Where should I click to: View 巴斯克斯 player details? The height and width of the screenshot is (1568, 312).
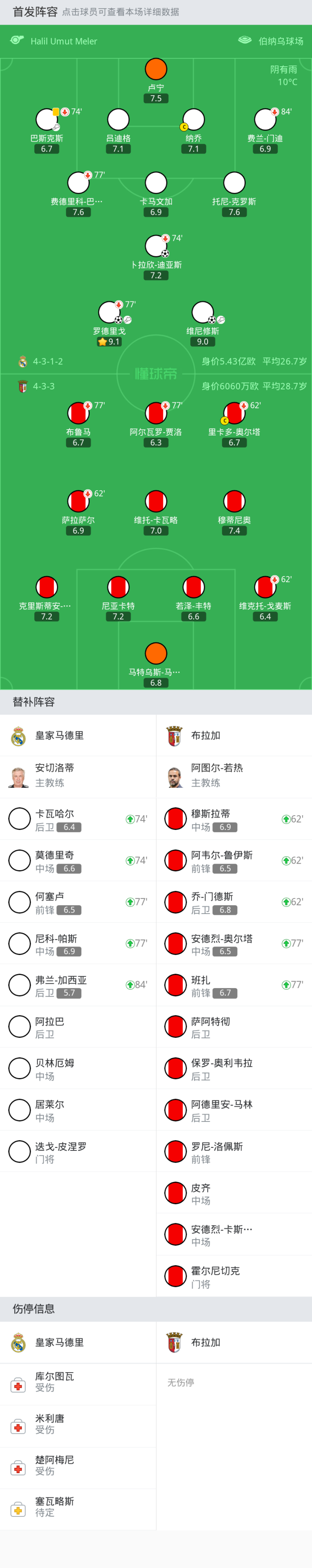coord(47,120)
